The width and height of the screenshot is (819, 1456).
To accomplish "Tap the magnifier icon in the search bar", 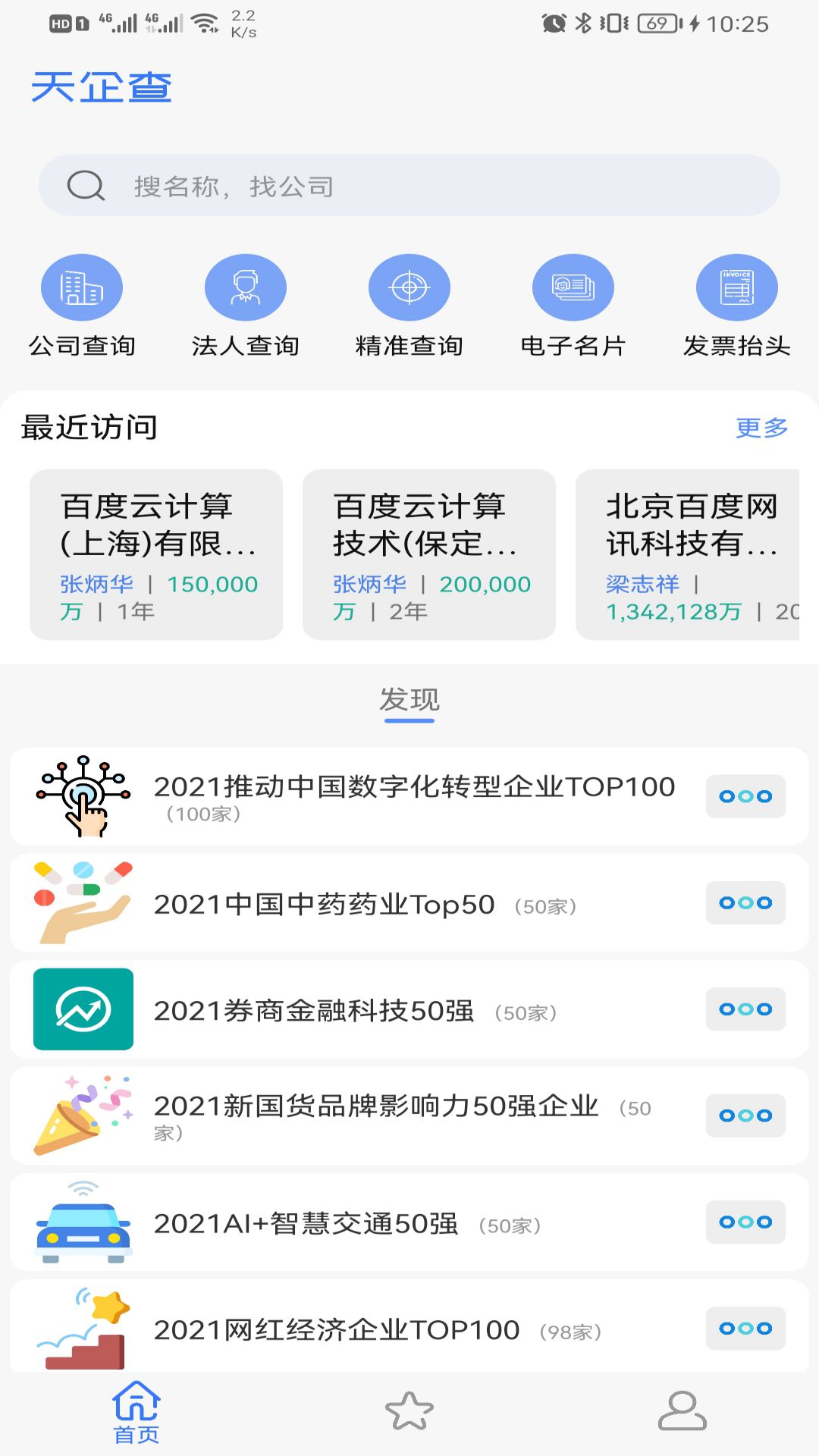I will (x=85, y=185).
